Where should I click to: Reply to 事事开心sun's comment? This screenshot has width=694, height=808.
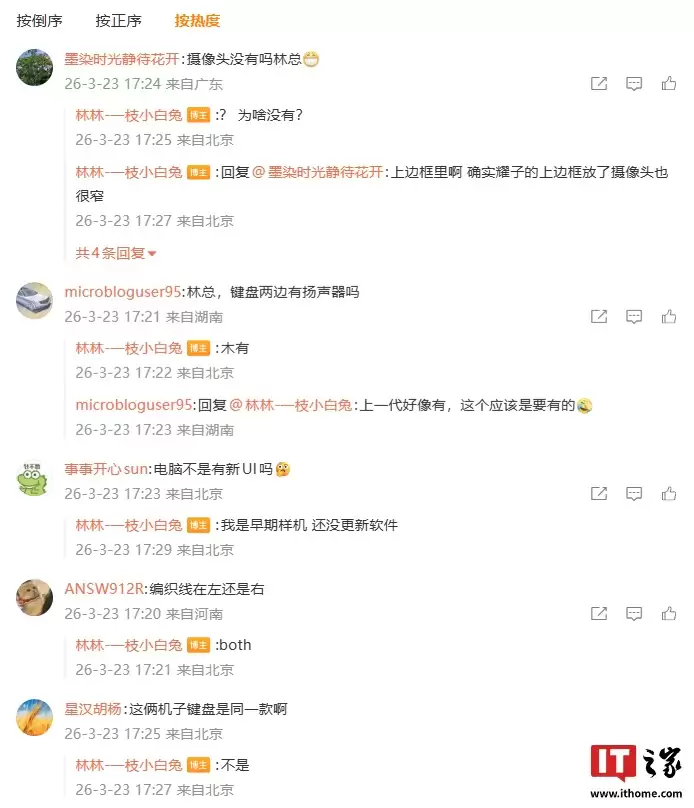click(x=634, y=493)
